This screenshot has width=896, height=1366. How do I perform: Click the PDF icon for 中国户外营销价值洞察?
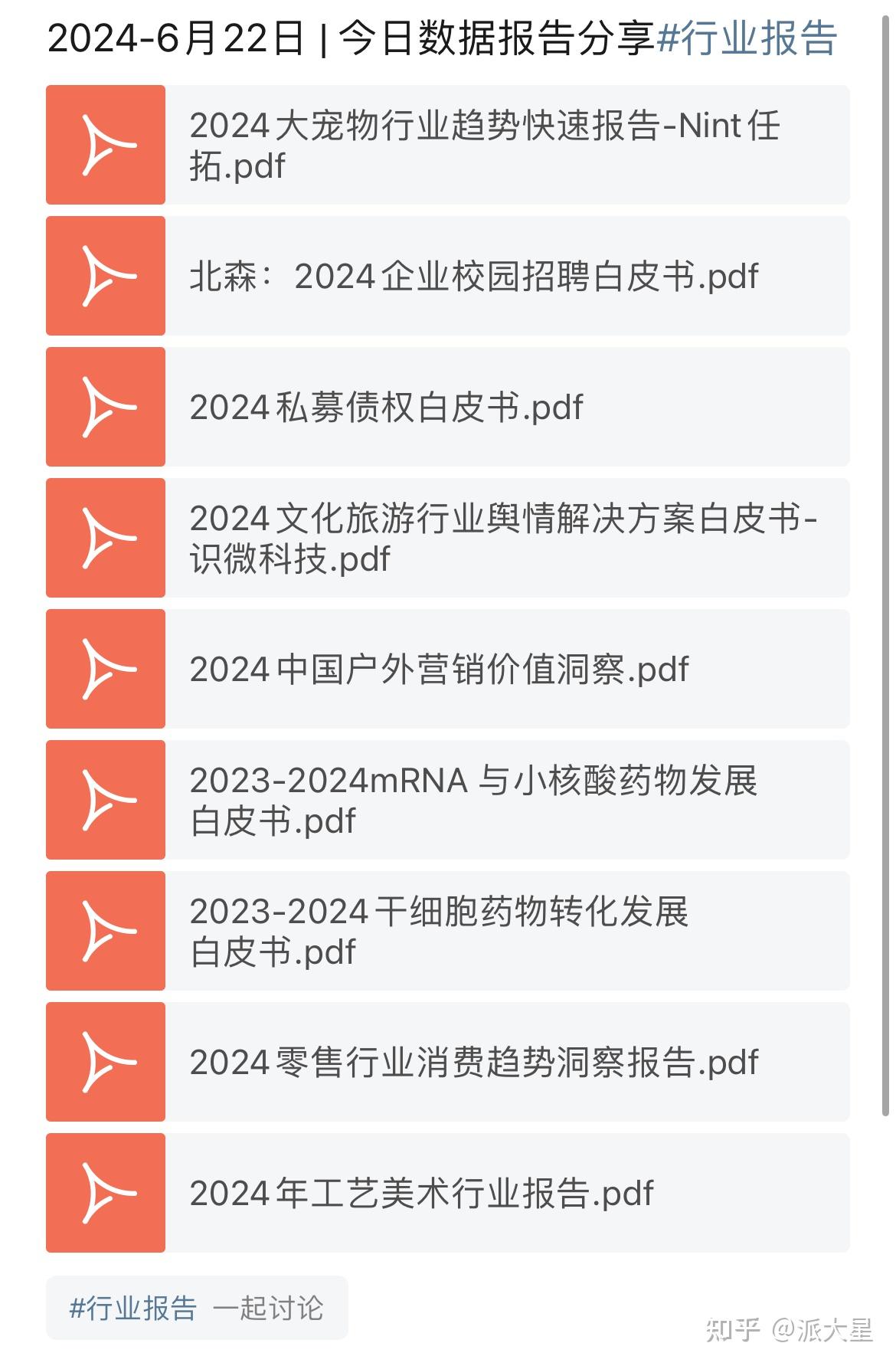(105, 669)
